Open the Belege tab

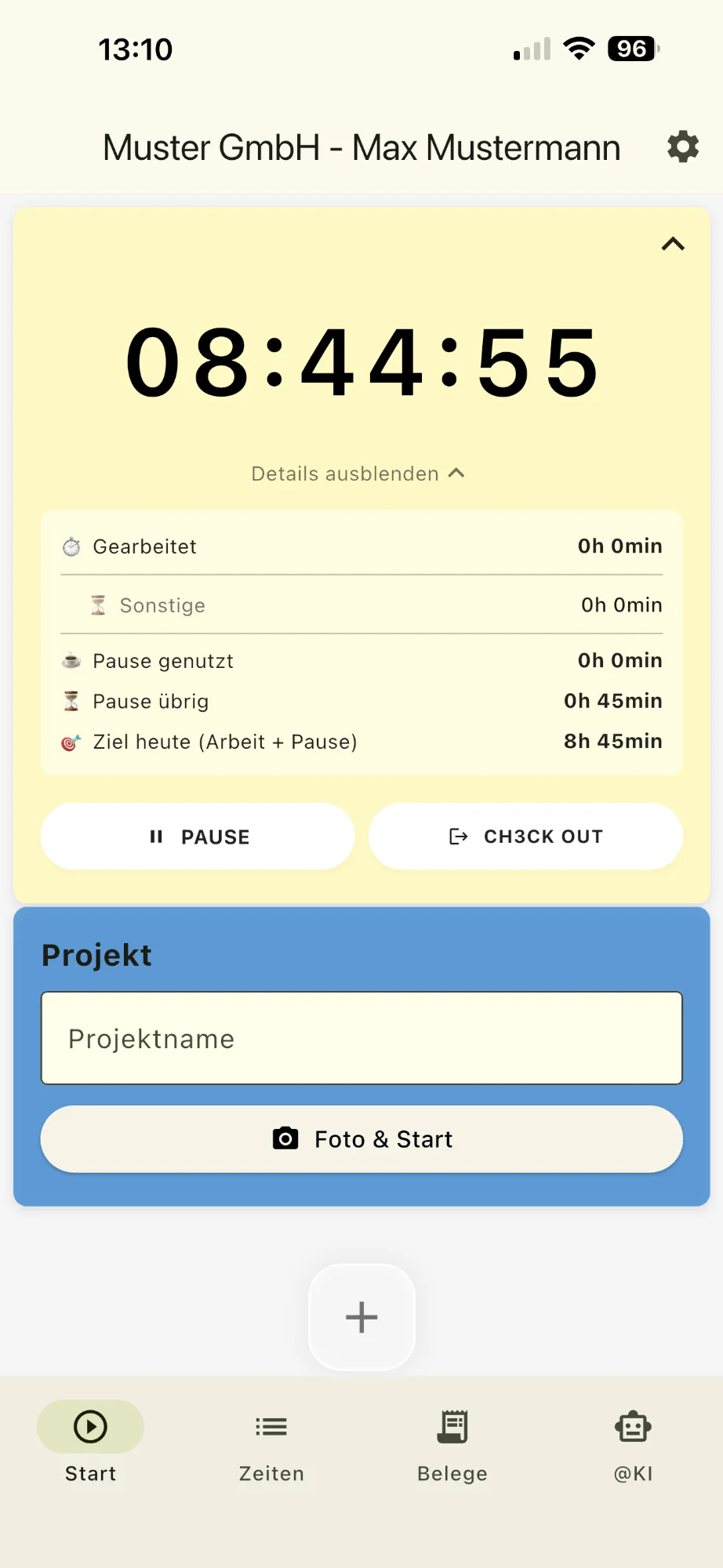coord(452,1441)
